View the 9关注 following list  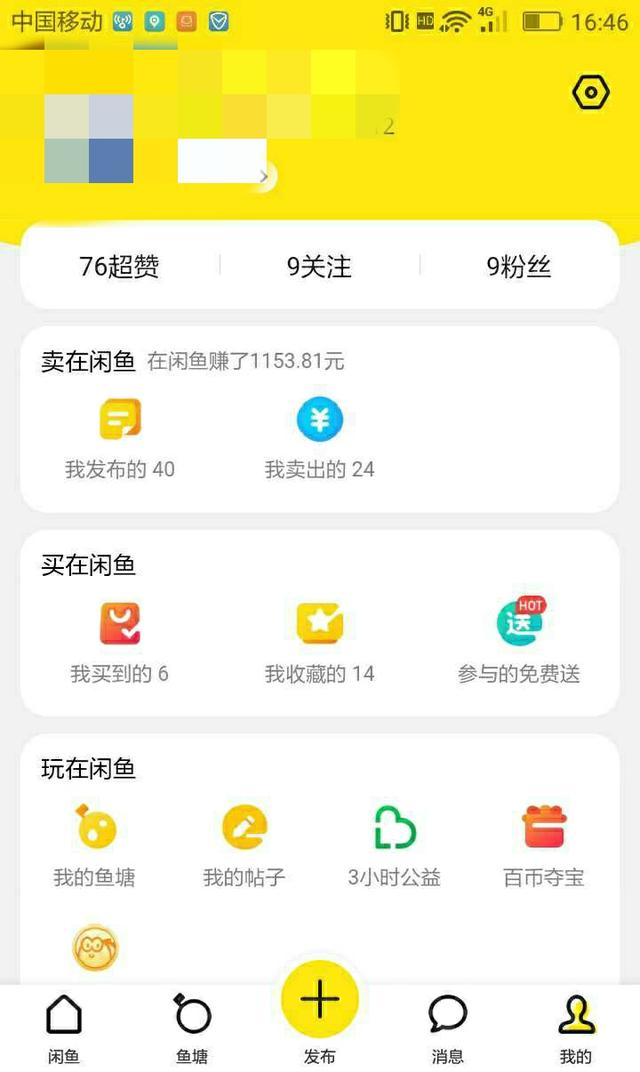pos(319,266)
